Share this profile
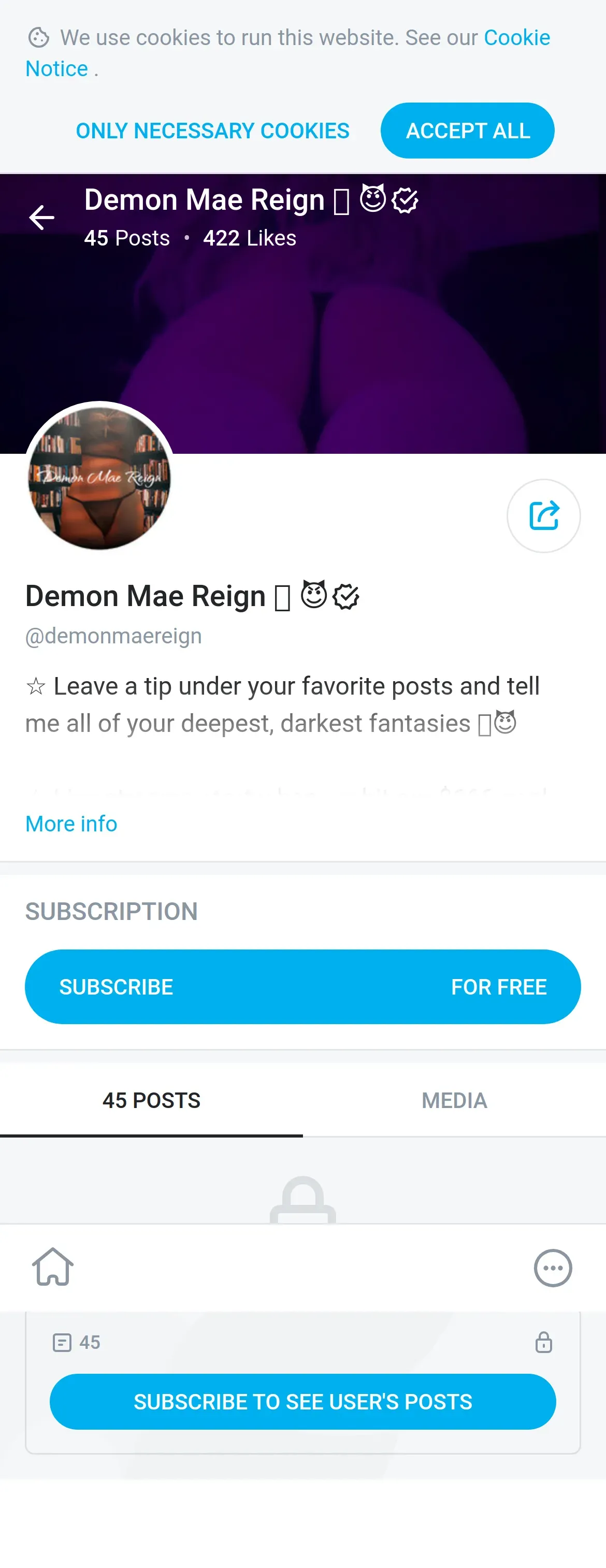Image resolution: width=606 pixels, height=1568 pixels. pyautogui.click(x=543, y=515)
